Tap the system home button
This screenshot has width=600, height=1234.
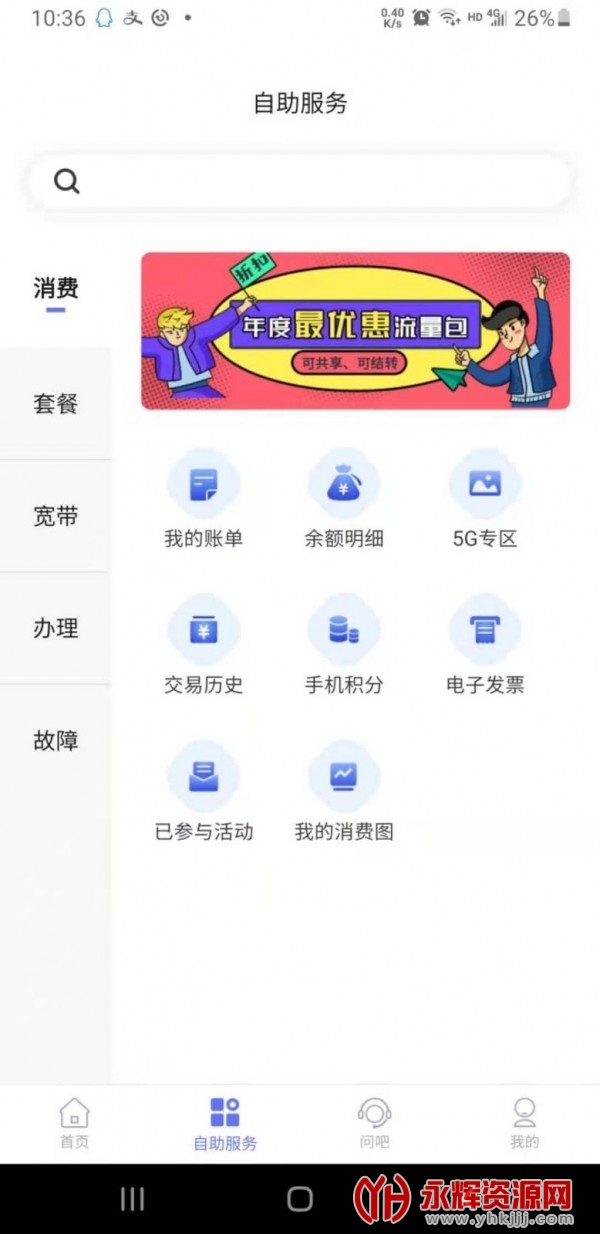300,1199
